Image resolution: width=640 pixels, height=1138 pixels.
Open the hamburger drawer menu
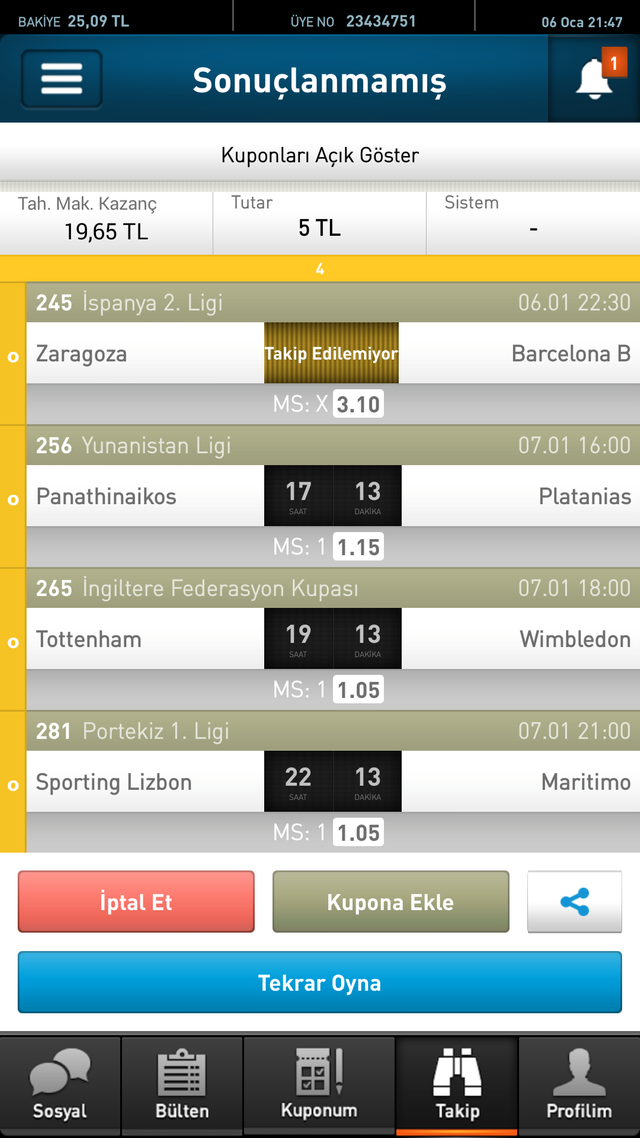coord(61,79)
